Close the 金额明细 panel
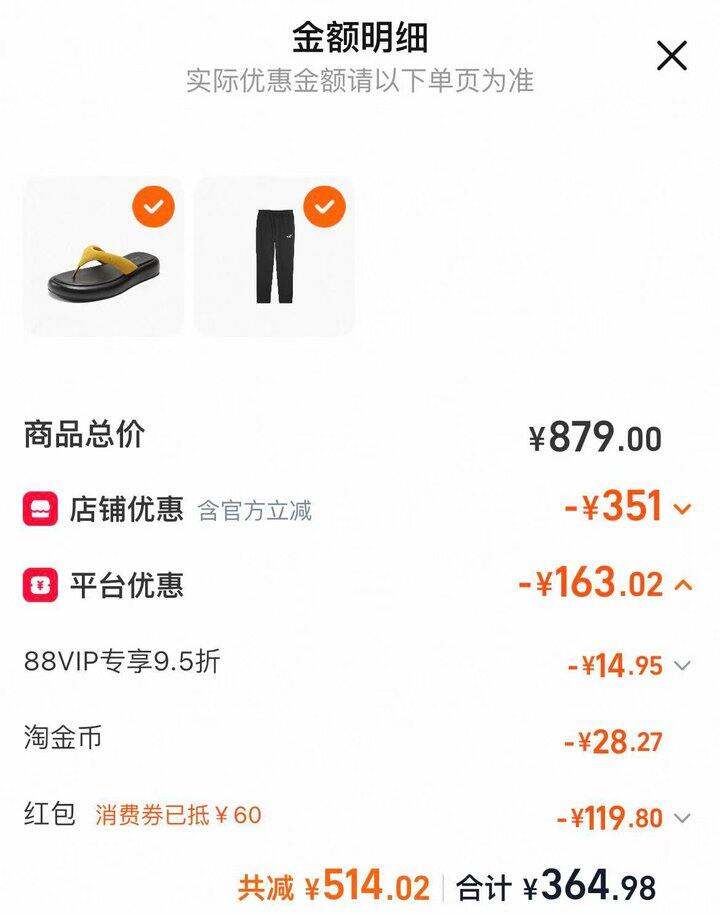Viewport: 720px width, 914px height. (672, 56)
